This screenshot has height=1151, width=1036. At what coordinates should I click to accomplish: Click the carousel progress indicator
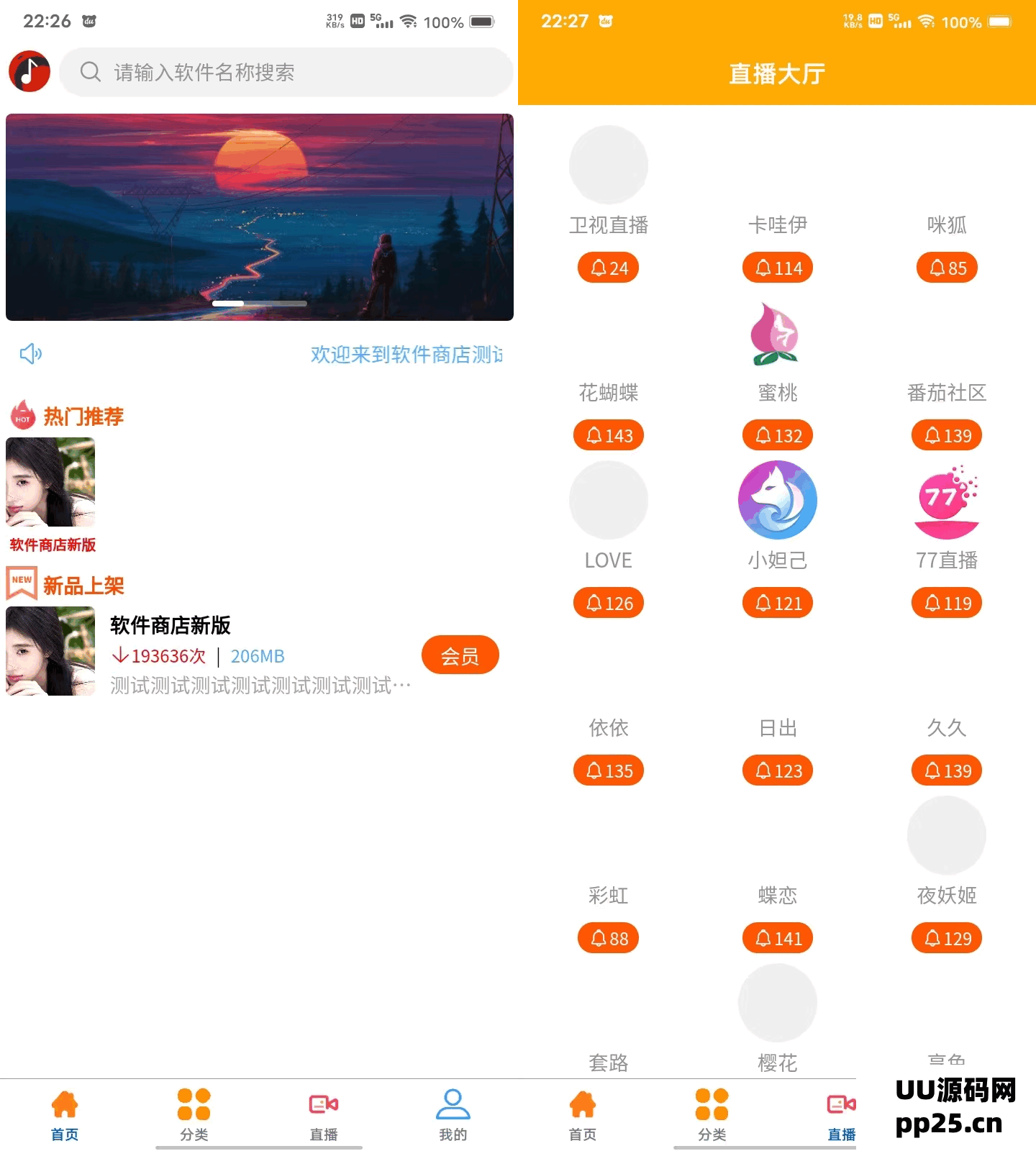[x=259, y=303]
